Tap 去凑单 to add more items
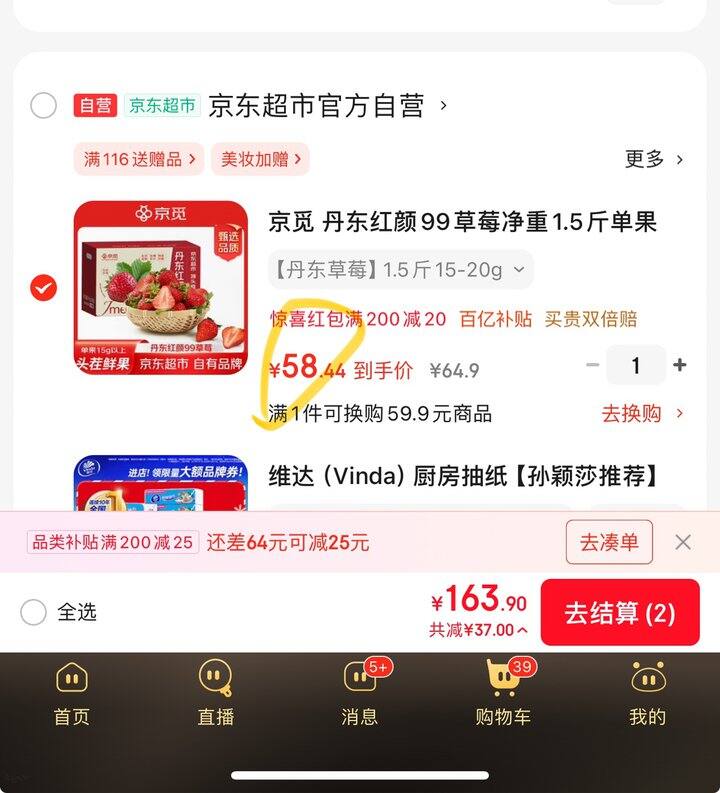 pos(609,542)
